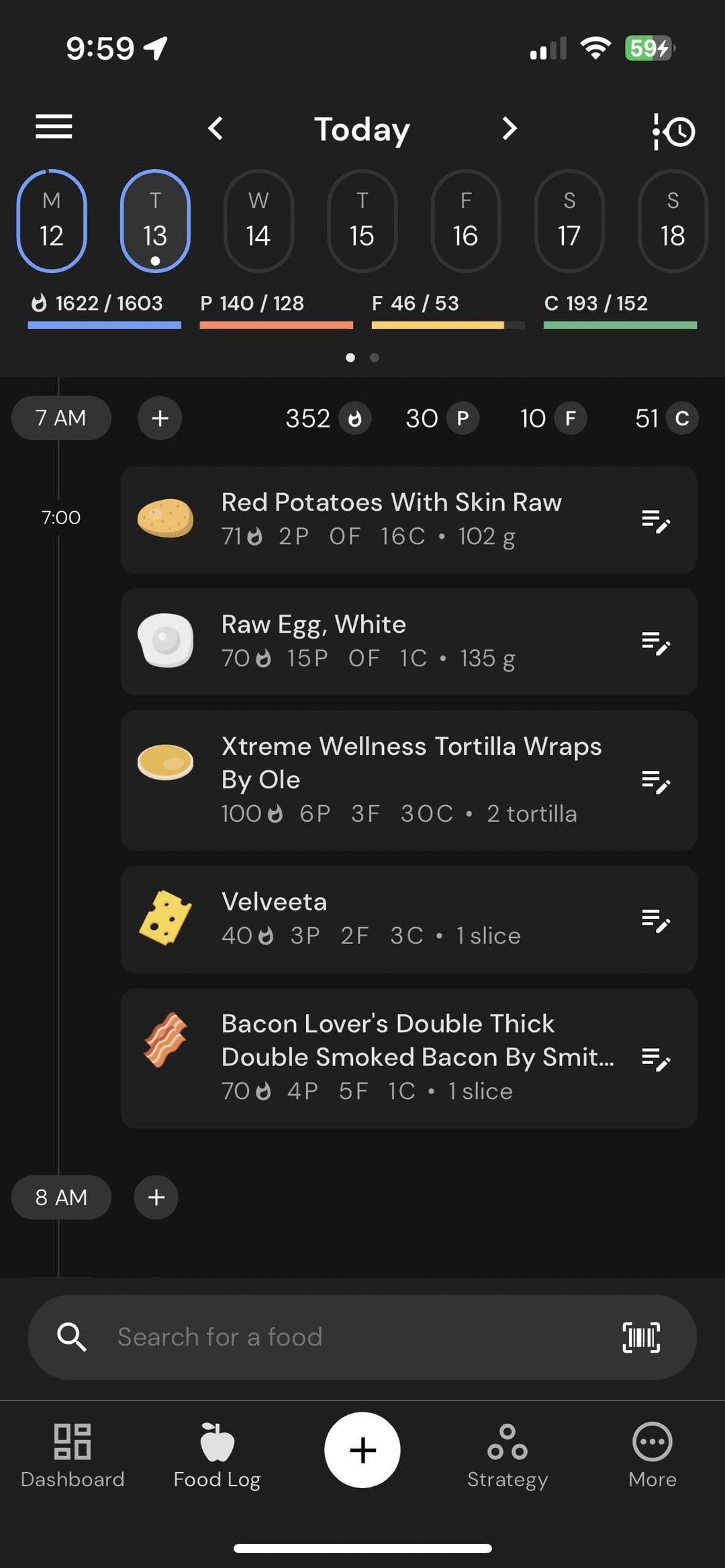Image resolution: width=725 pixels, height=1568 pixels.
Task: Open the timeline history icon
Action: (x=673, y=131)
